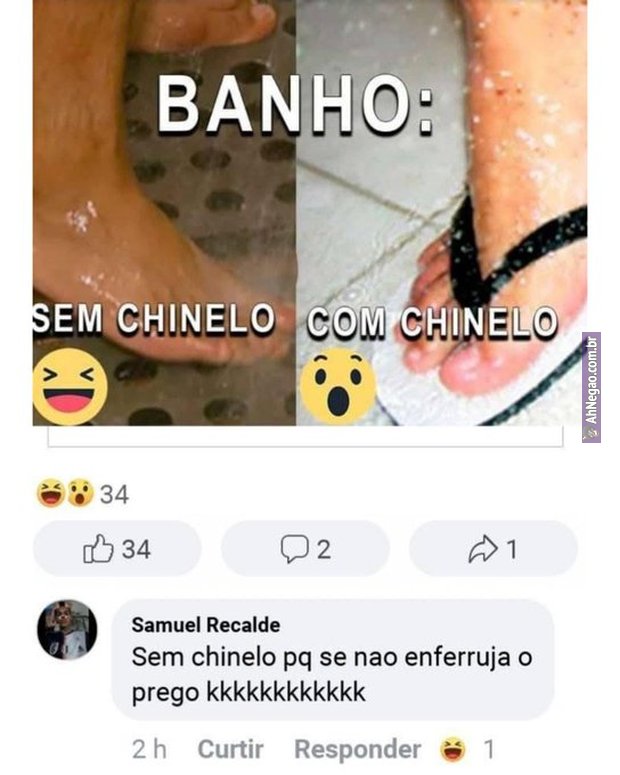Image resolution: width=620 pixels, height=775 pixels.
Task: View reactions on Samuel Recalde's comment
Action: [x=466, y=749]
